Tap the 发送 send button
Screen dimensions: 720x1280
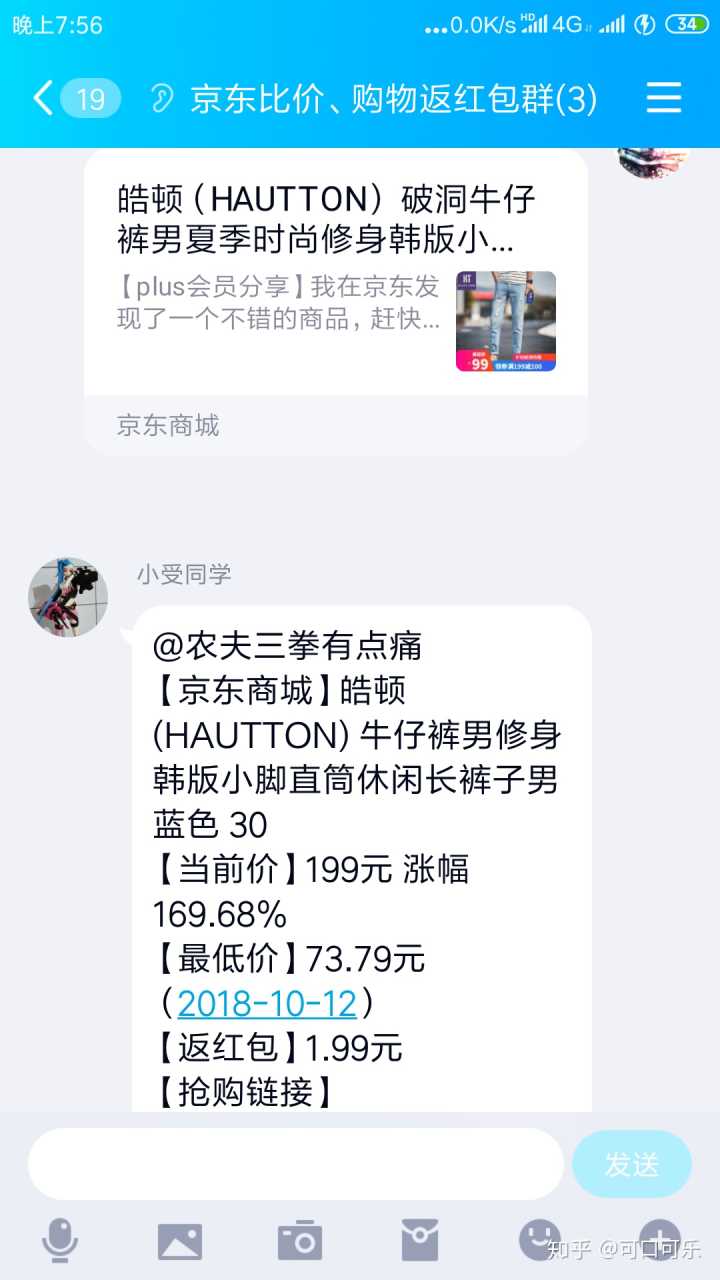click(631, 1164)
